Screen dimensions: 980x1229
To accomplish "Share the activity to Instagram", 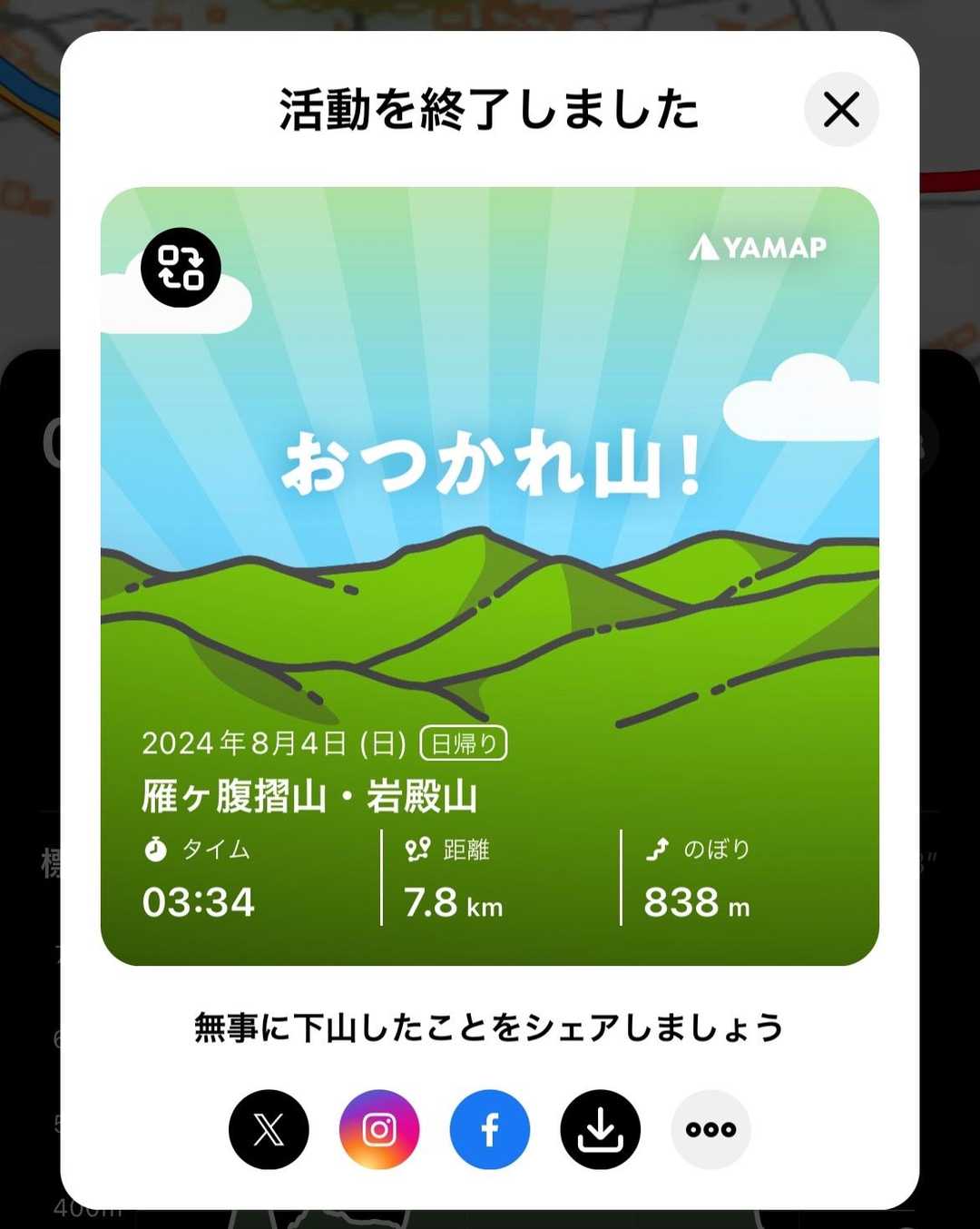I will [x=379, y=1129].
